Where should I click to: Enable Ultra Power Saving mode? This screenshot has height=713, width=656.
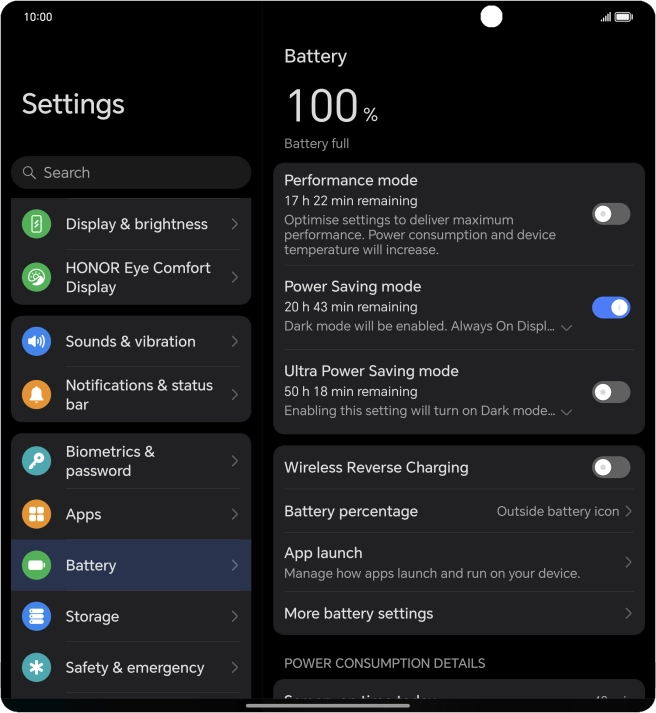(x=611, y=392)
